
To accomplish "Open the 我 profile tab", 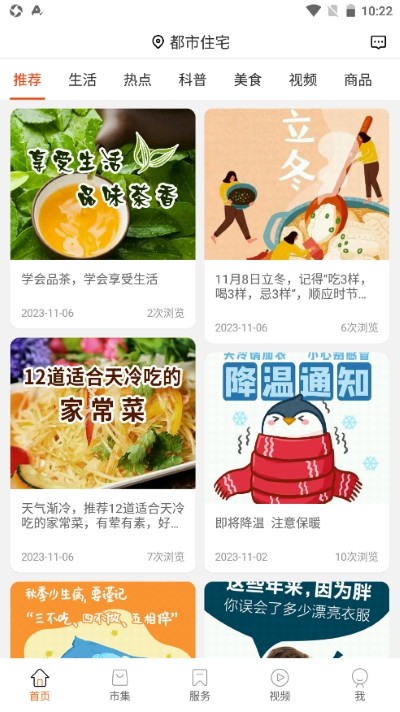I will point(360,685).
